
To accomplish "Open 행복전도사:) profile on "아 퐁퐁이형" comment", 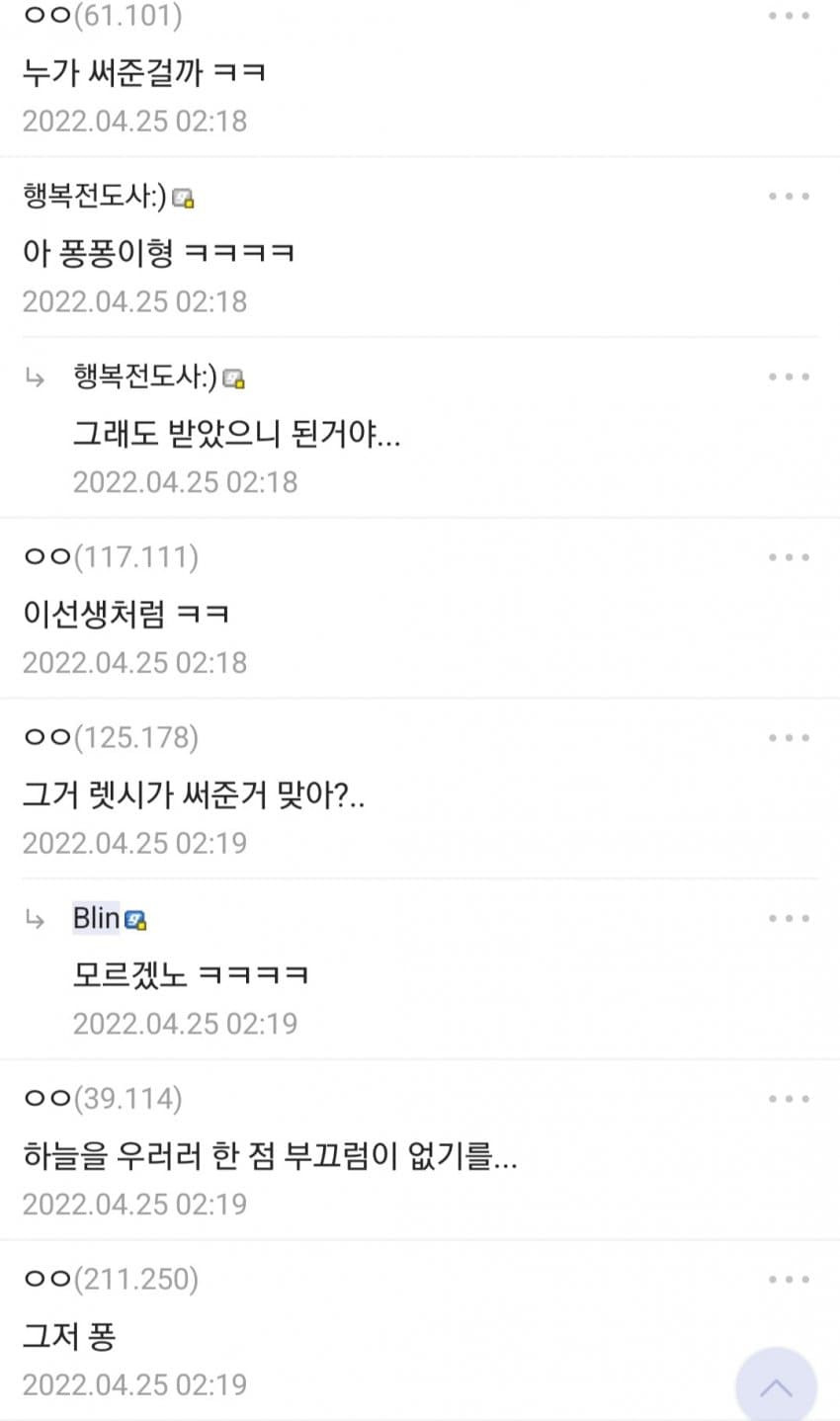I will (95, 197).
